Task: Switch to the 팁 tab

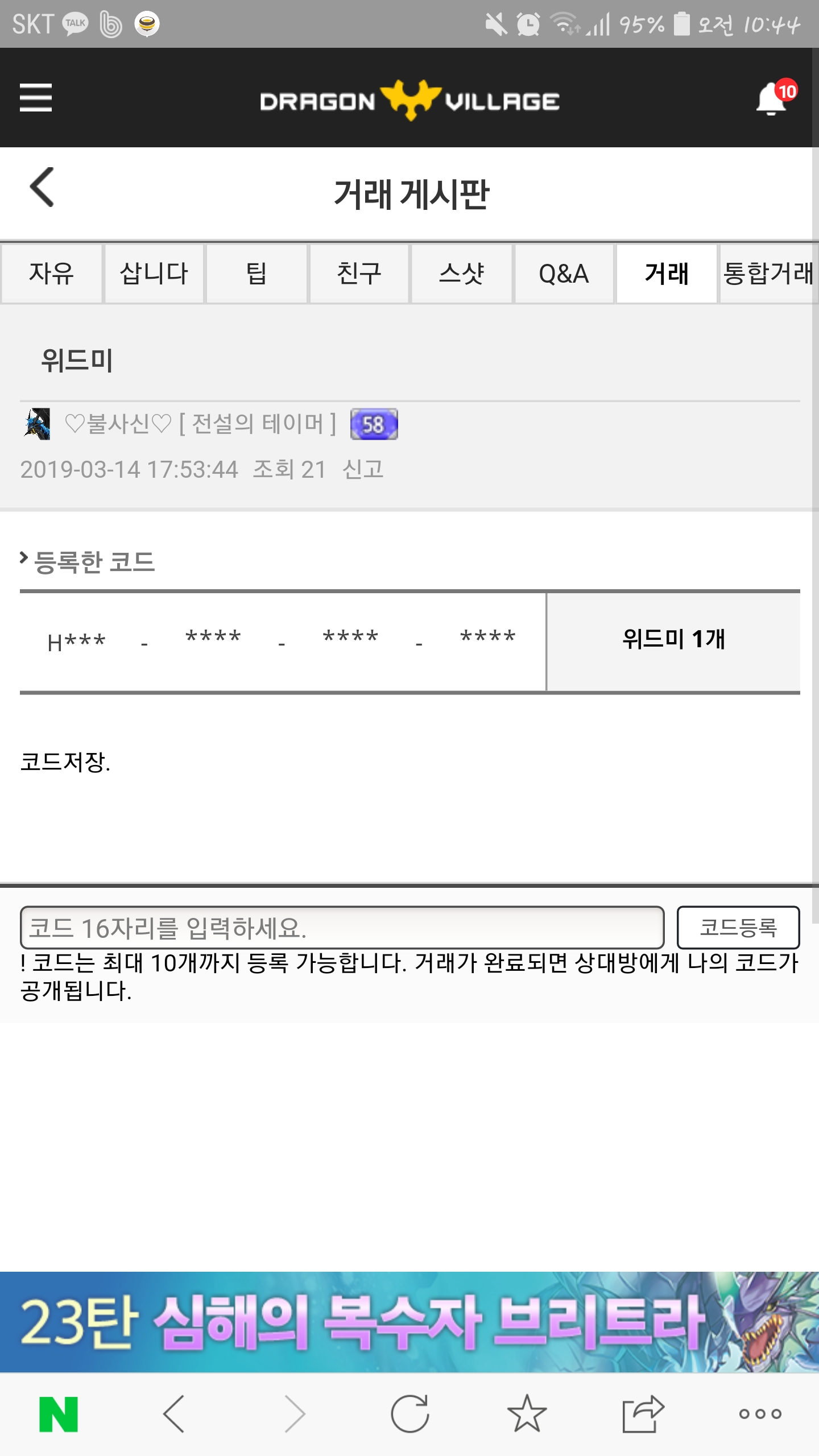Action: (x=257, y=274)
